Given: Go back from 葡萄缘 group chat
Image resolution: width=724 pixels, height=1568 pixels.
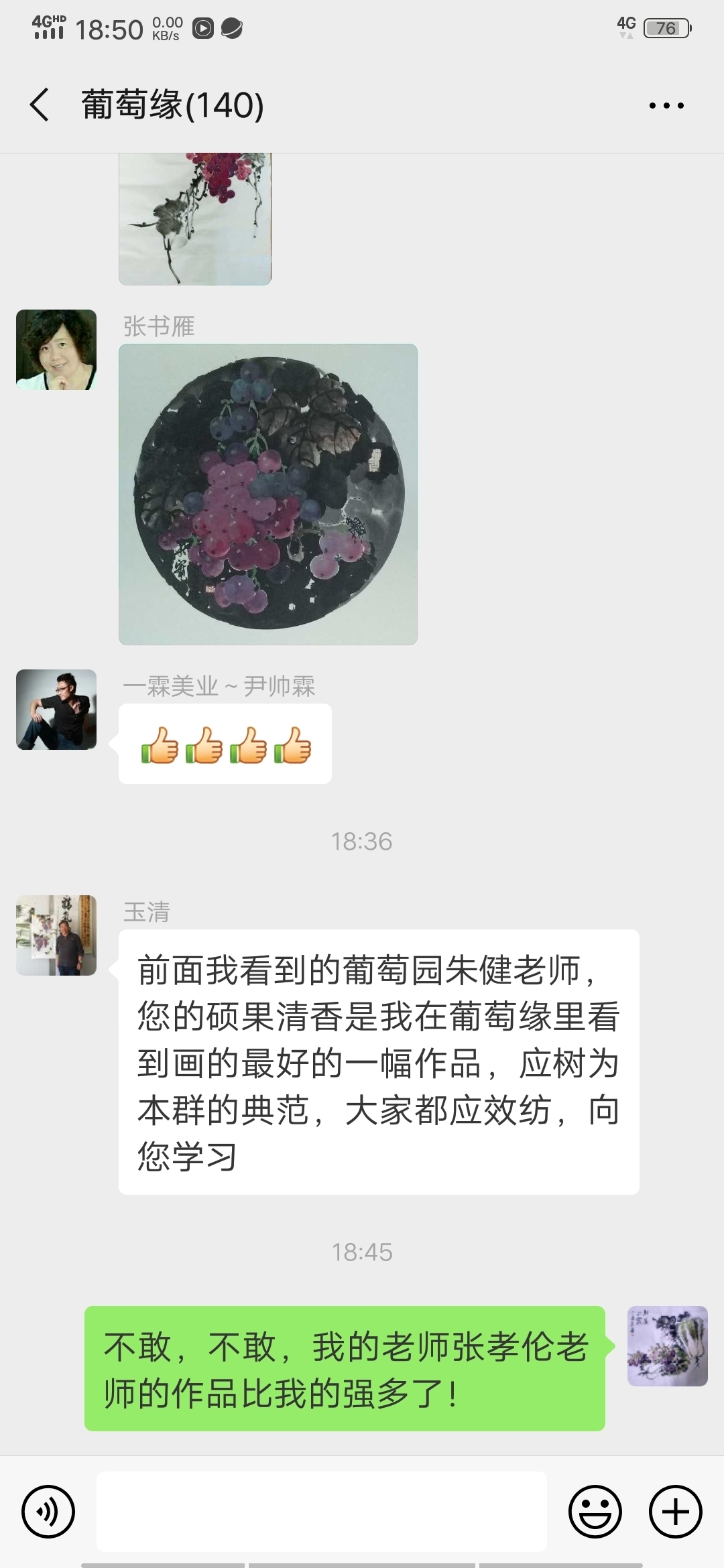Looking at the screenshot, I should pyautogui.click(x=40, y=105).
